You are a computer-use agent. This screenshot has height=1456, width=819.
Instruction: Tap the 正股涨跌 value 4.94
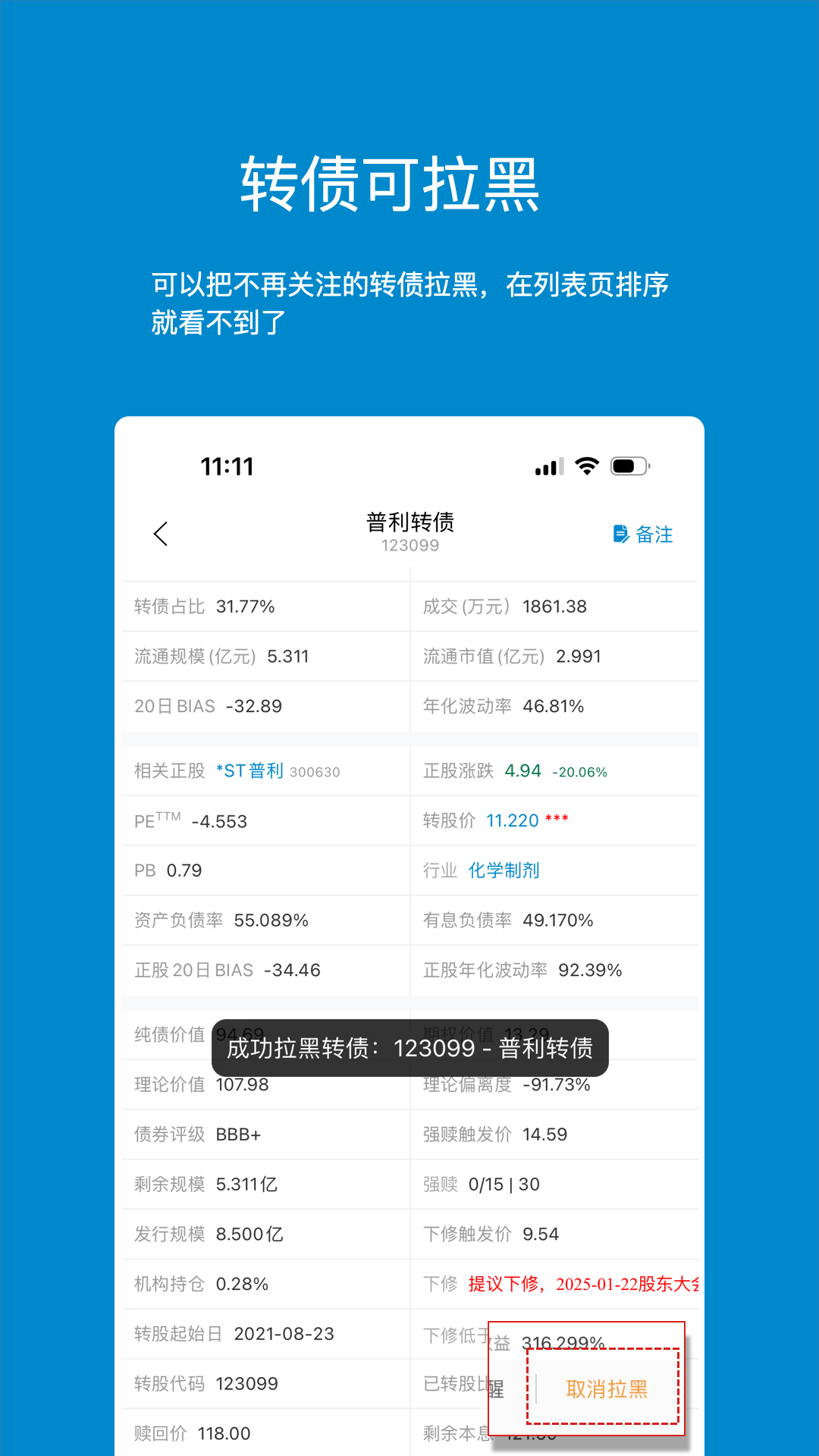tap(522, 770)
